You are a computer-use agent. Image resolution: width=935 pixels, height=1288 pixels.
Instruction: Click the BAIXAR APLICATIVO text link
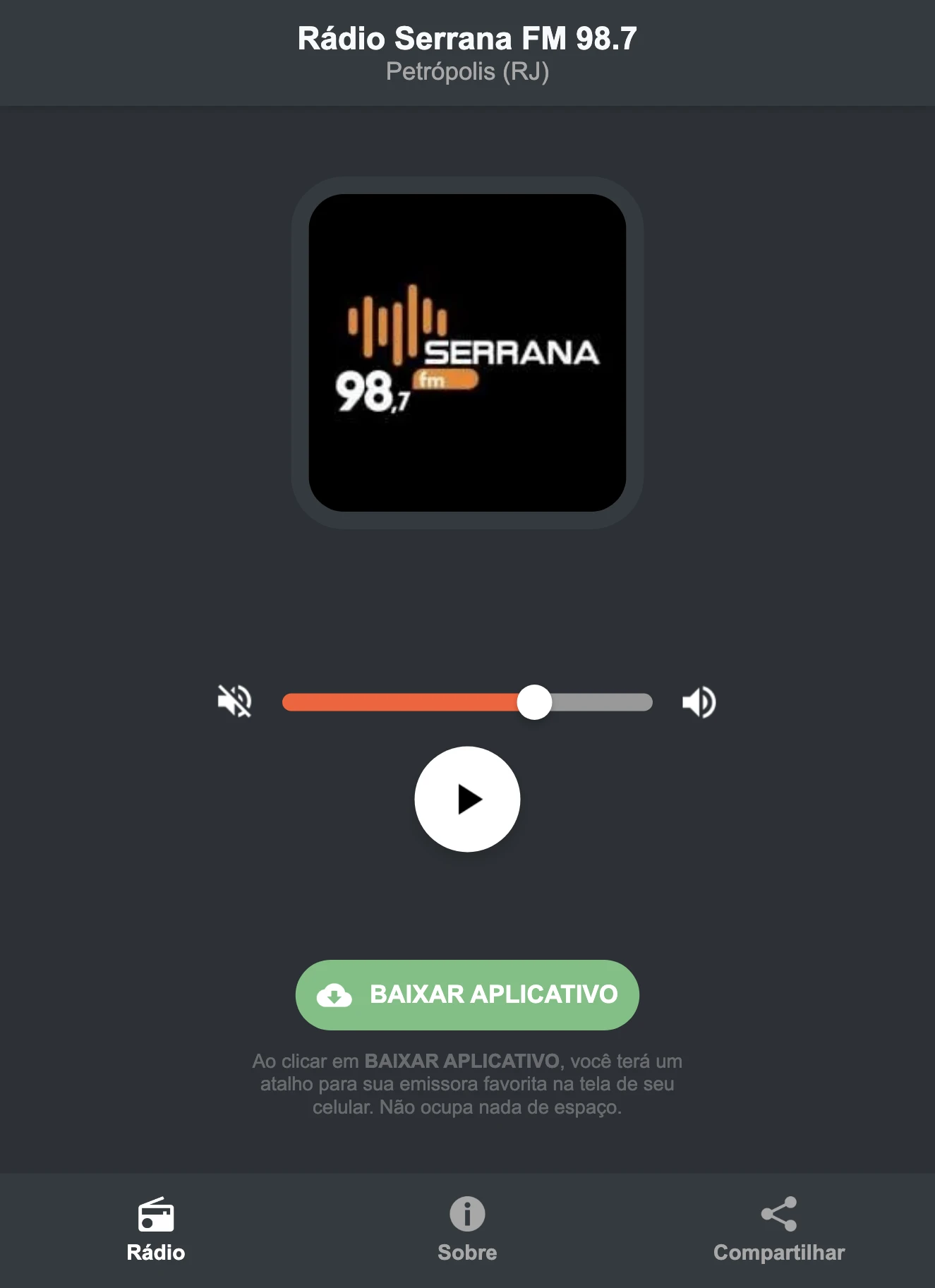click(493, 995)
